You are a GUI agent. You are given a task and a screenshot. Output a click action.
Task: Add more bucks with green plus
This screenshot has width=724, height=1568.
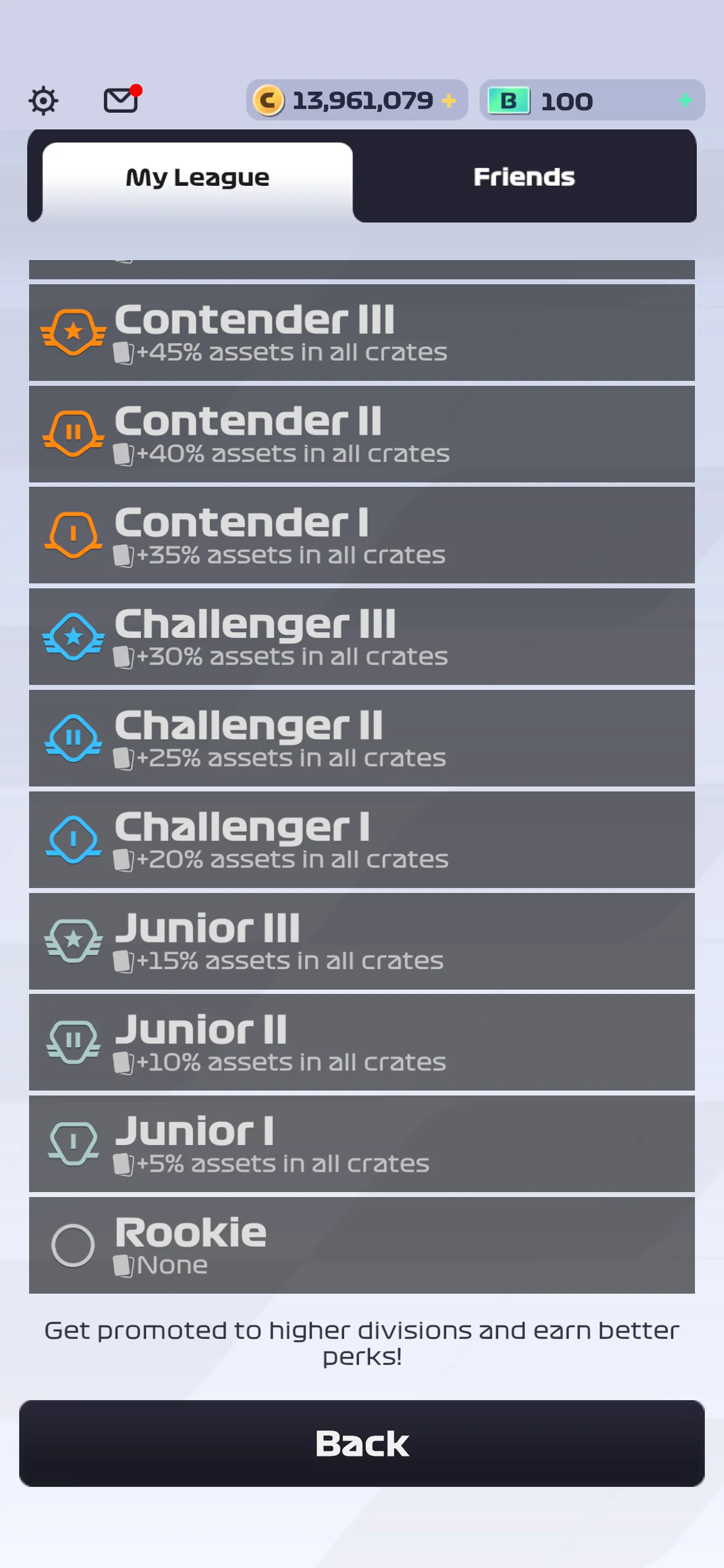(x=685, y=101)
